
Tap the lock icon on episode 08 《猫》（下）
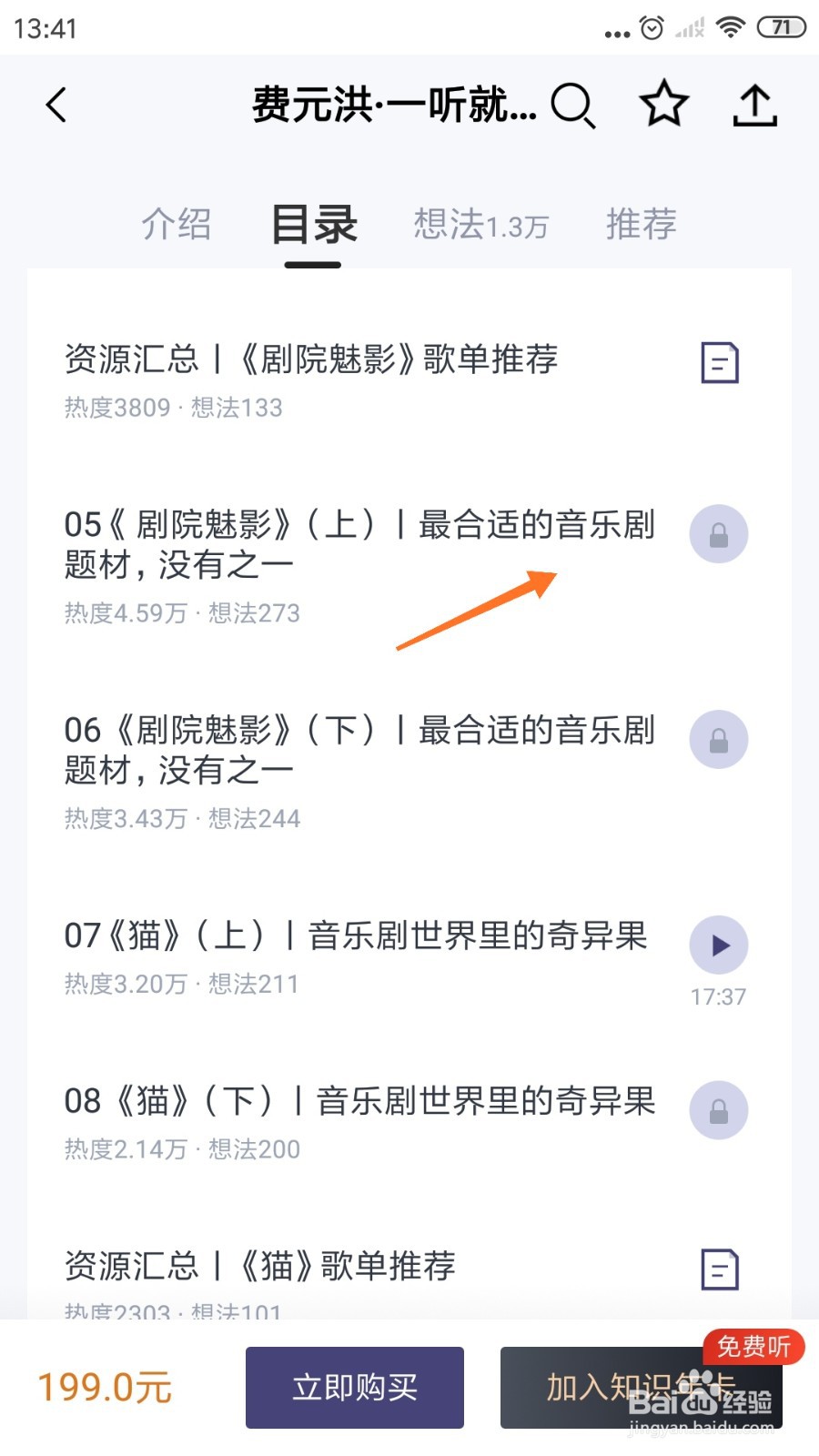[718, 1110]
